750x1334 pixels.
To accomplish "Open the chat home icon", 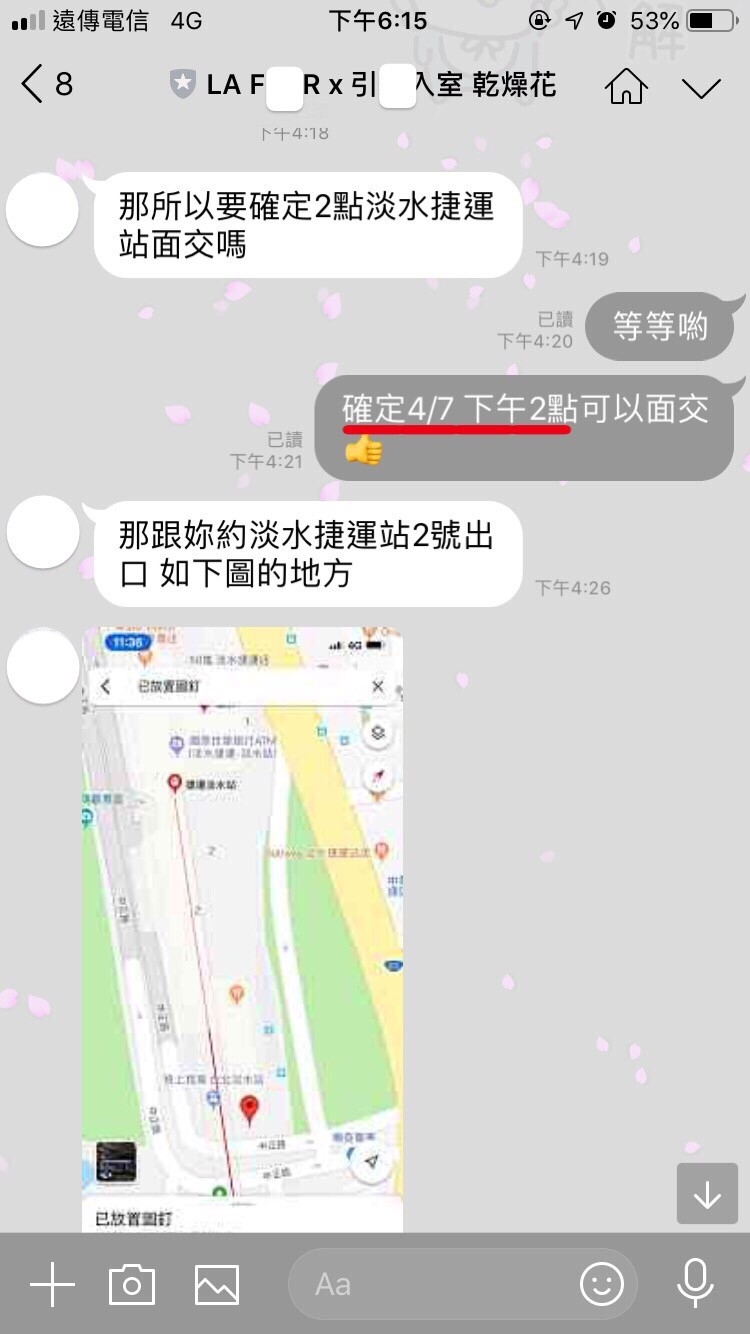I will 626,86.
